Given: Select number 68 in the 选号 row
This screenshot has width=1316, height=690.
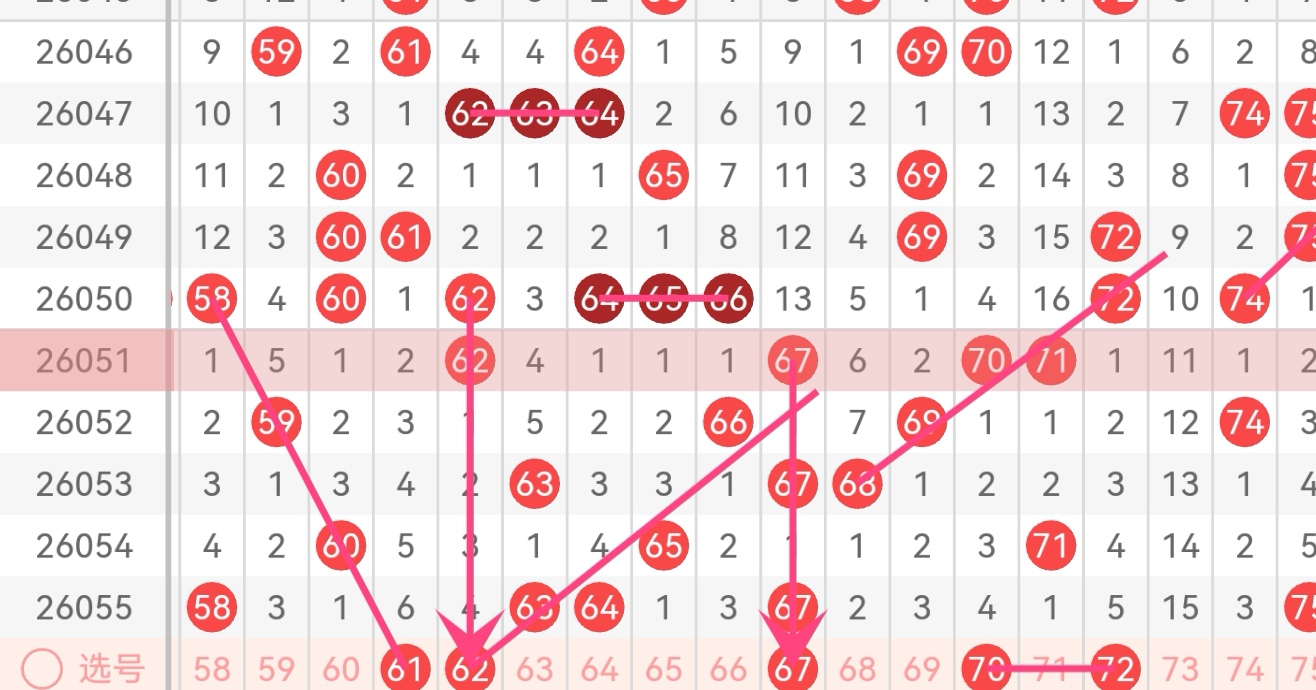Looking at the screenshot, I should pos(857,669).
